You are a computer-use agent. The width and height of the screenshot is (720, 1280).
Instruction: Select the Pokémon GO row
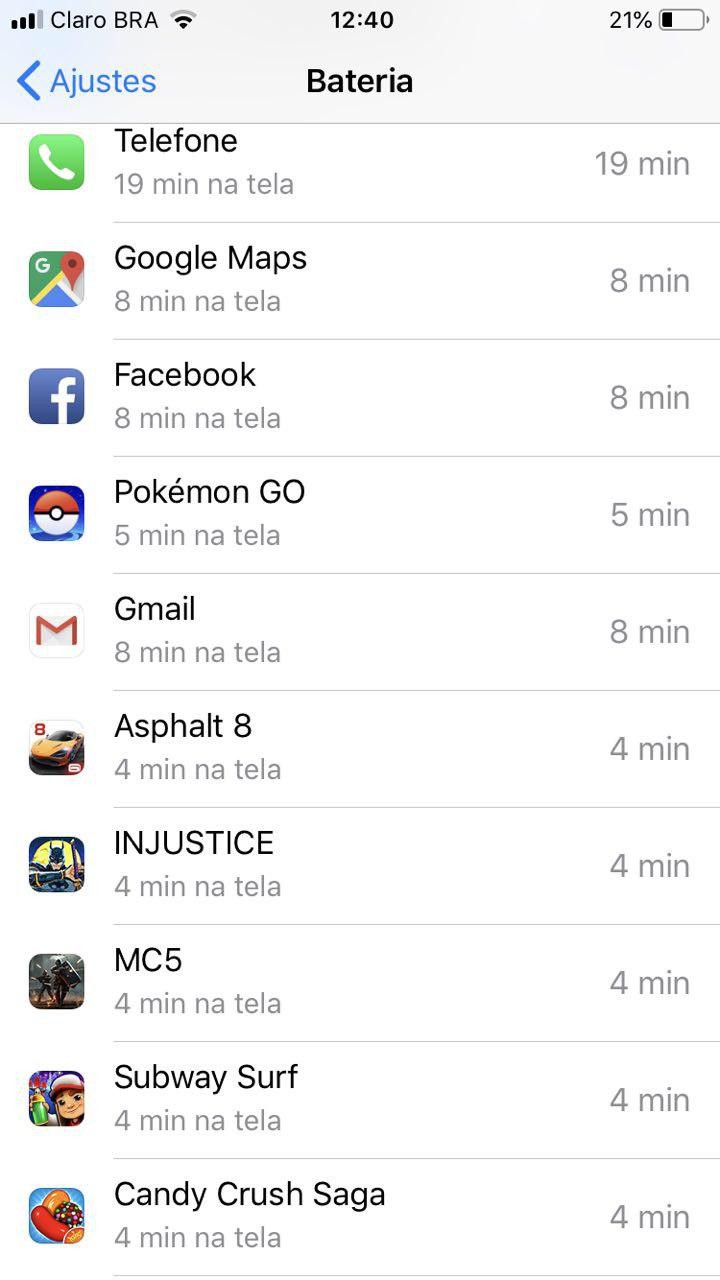pos(360,514)
